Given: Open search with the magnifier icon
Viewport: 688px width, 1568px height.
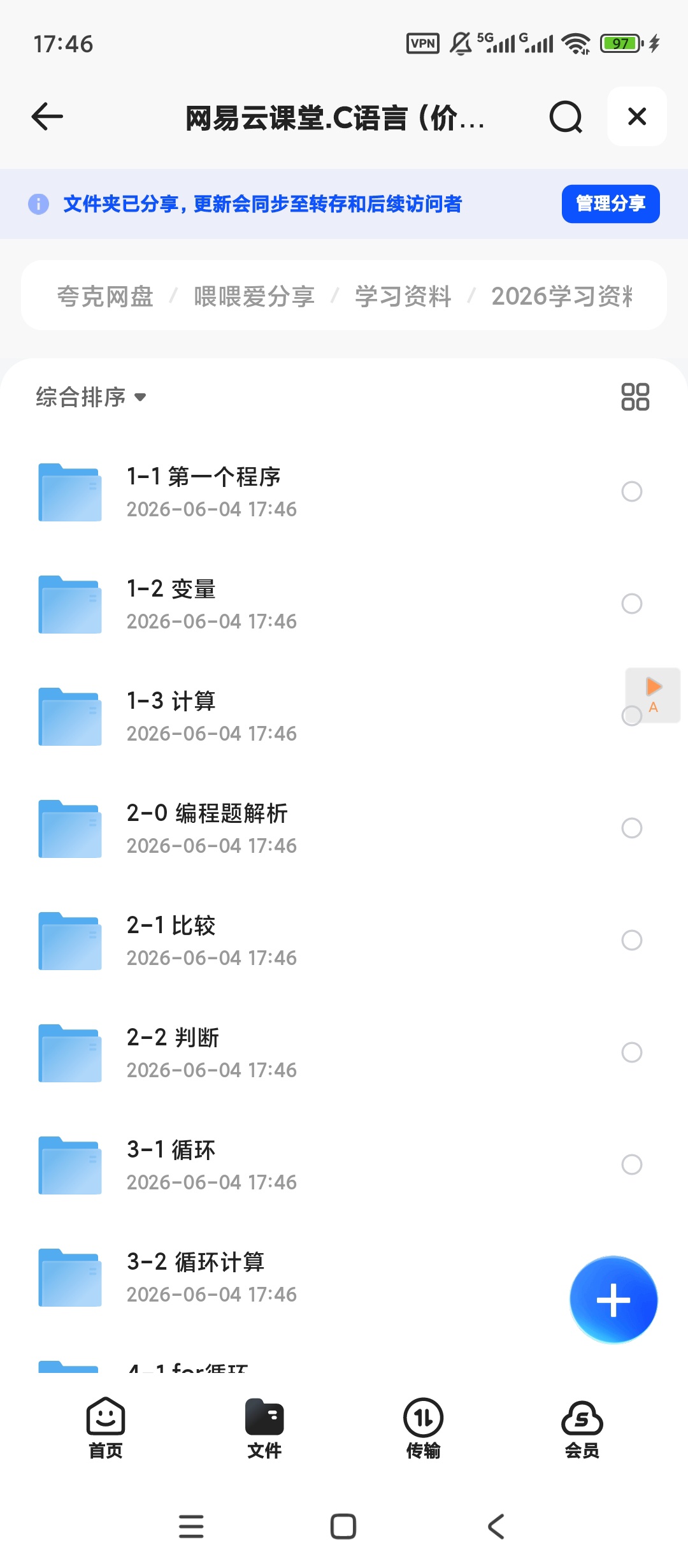Looking at the screenshot, I should point(566,117).
